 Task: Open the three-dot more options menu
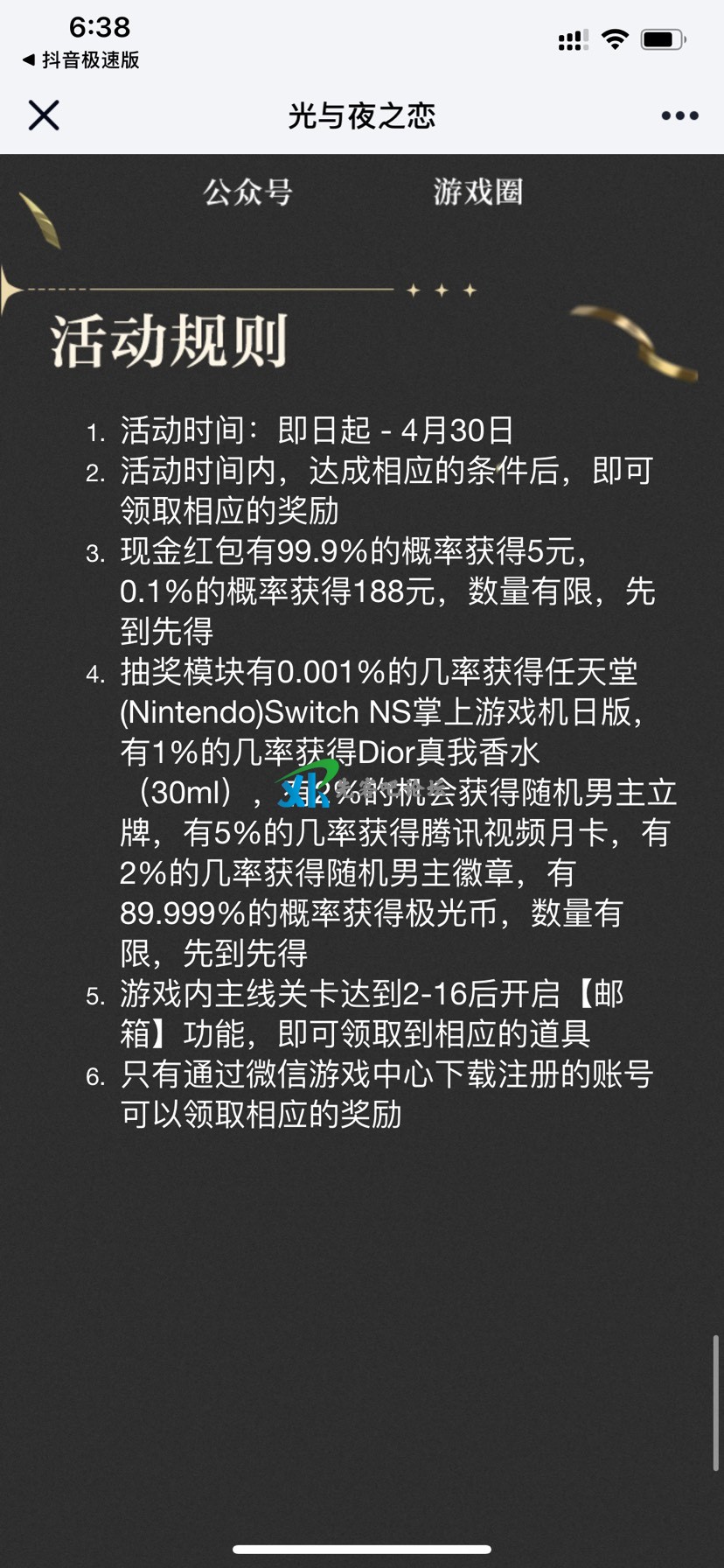[x=679, y=115]
